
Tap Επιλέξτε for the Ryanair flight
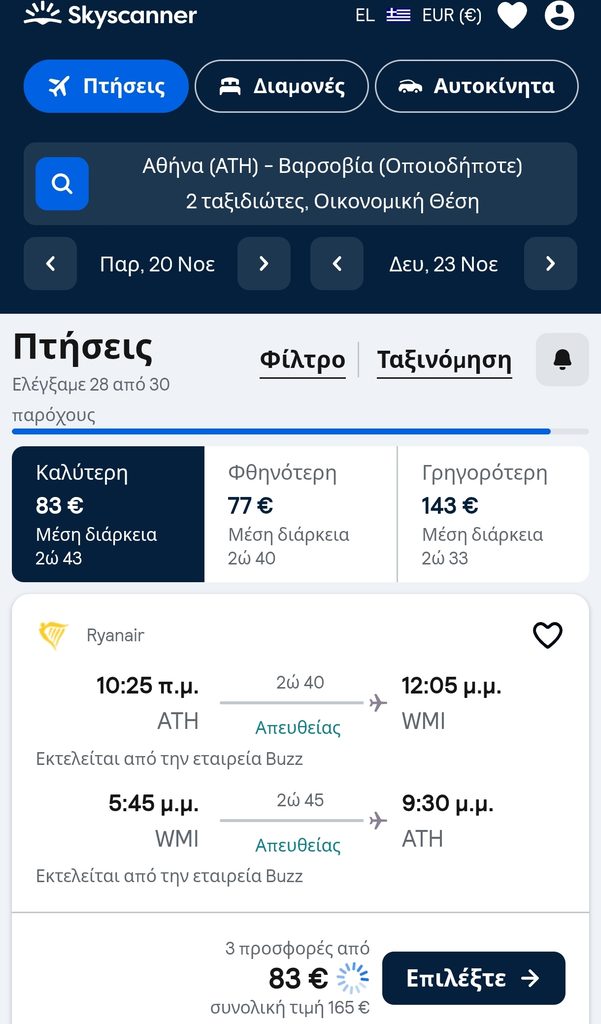point(474,978)
